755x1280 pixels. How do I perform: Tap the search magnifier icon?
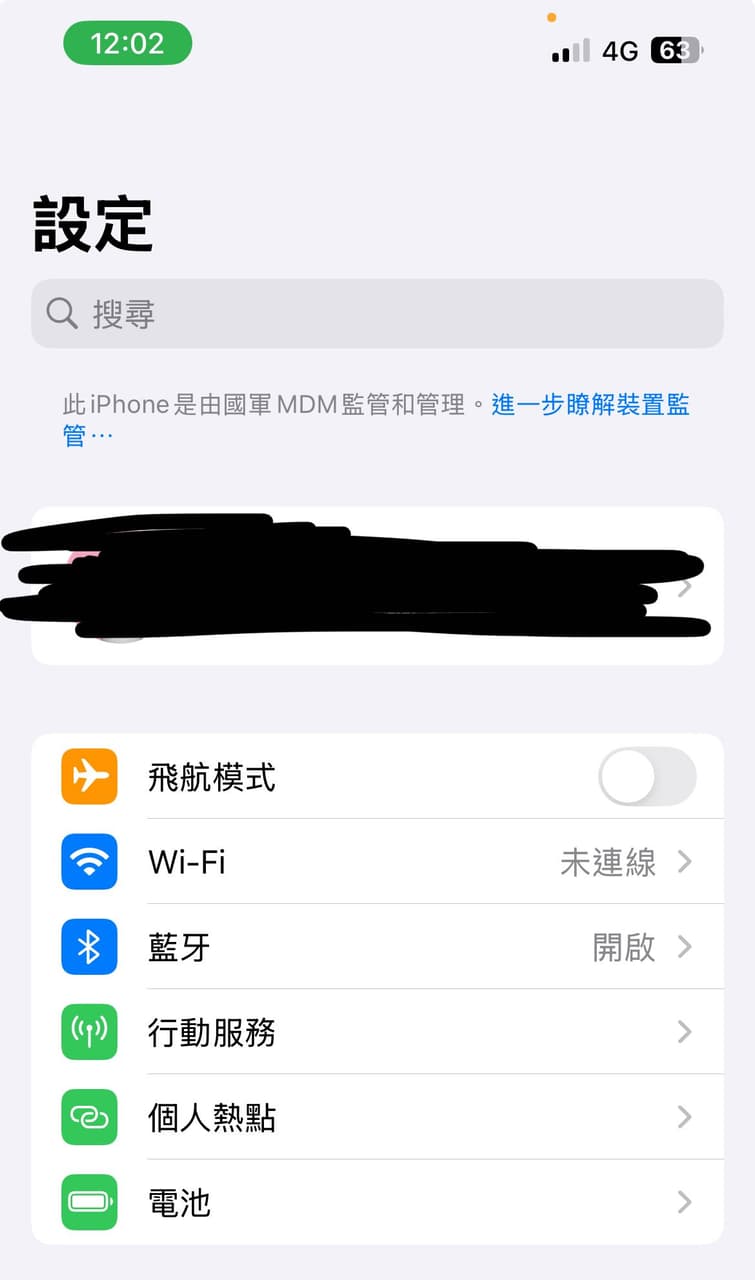pyautogui.click(x=62, y=314)
